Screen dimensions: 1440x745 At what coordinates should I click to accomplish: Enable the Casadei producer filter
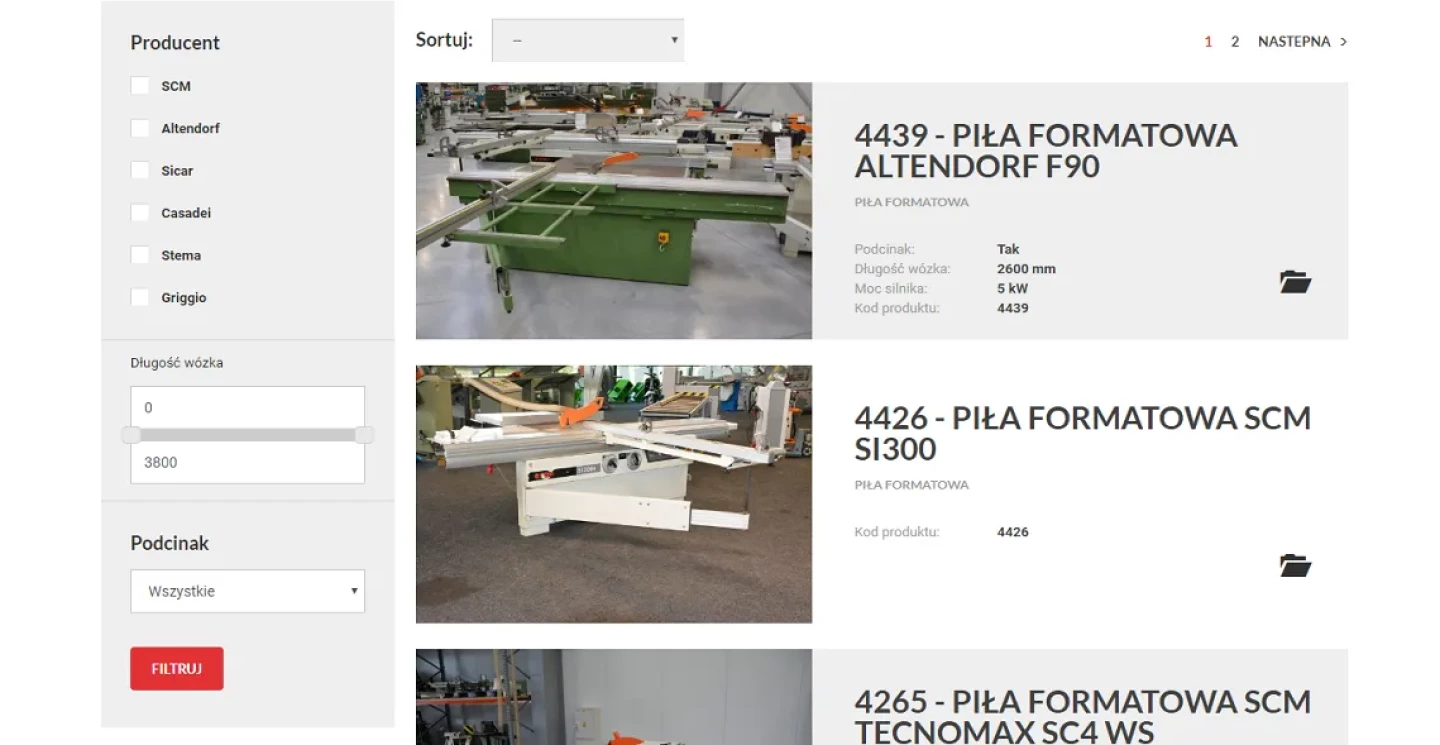point(140,213)
